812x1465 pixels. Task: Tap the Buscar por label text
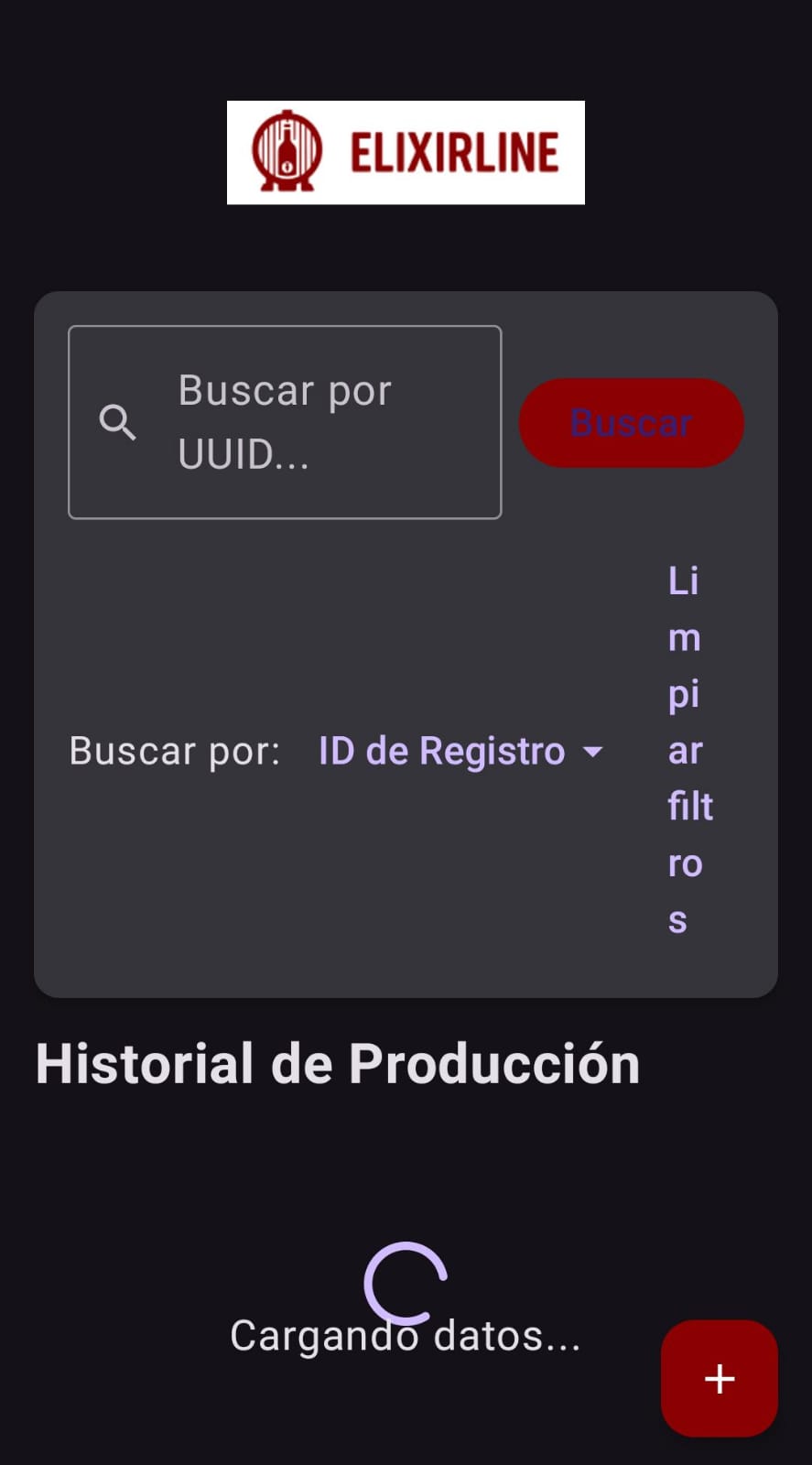tap(174, 751)
